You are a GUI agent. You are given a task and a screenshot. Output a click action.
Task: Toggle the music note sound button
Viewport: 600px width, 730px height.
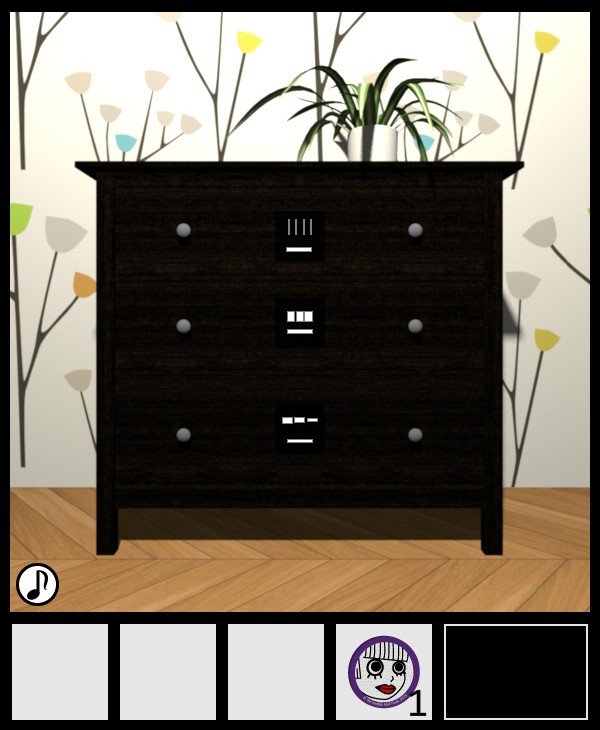tap(37, 584)
